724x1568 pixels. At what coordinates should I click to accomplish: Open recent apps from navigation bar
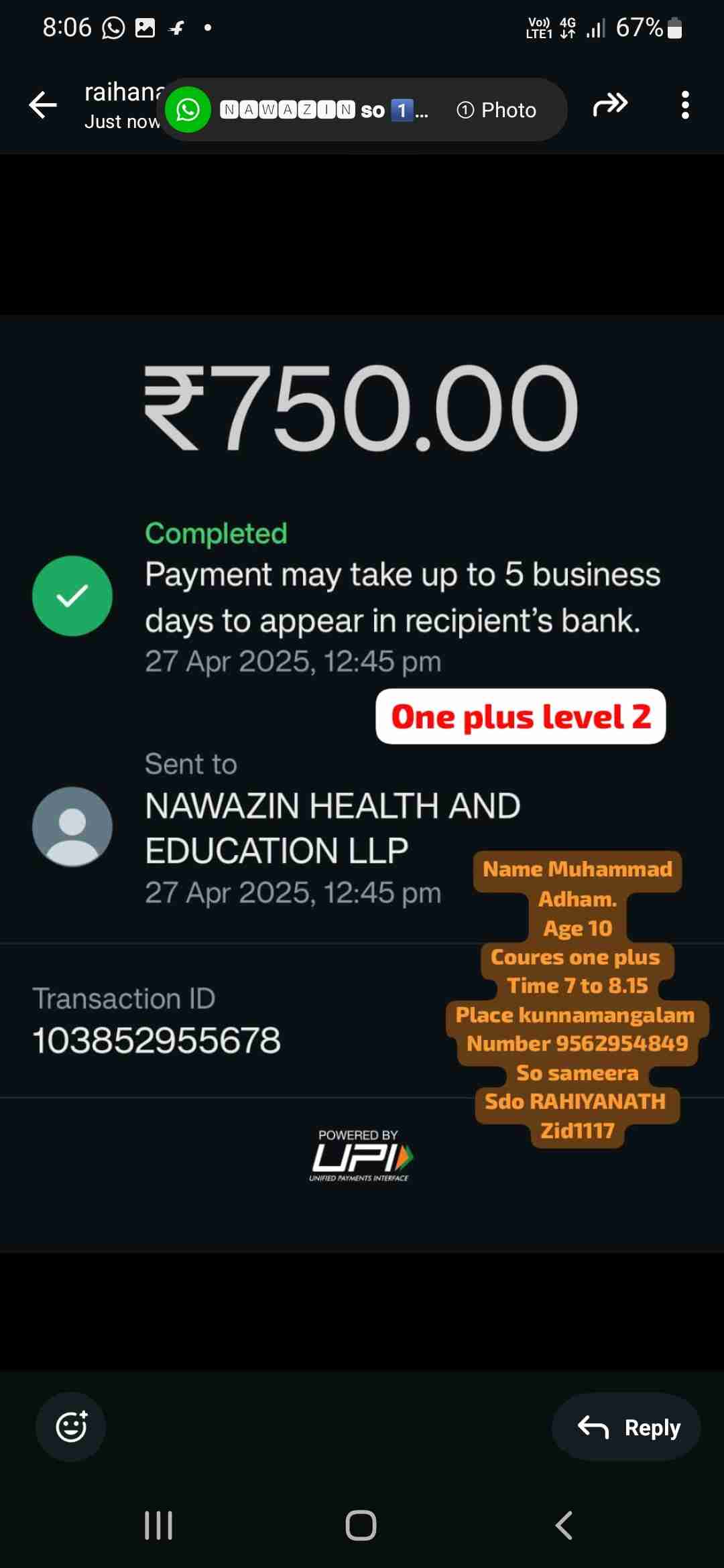[x=159, y=1526]
